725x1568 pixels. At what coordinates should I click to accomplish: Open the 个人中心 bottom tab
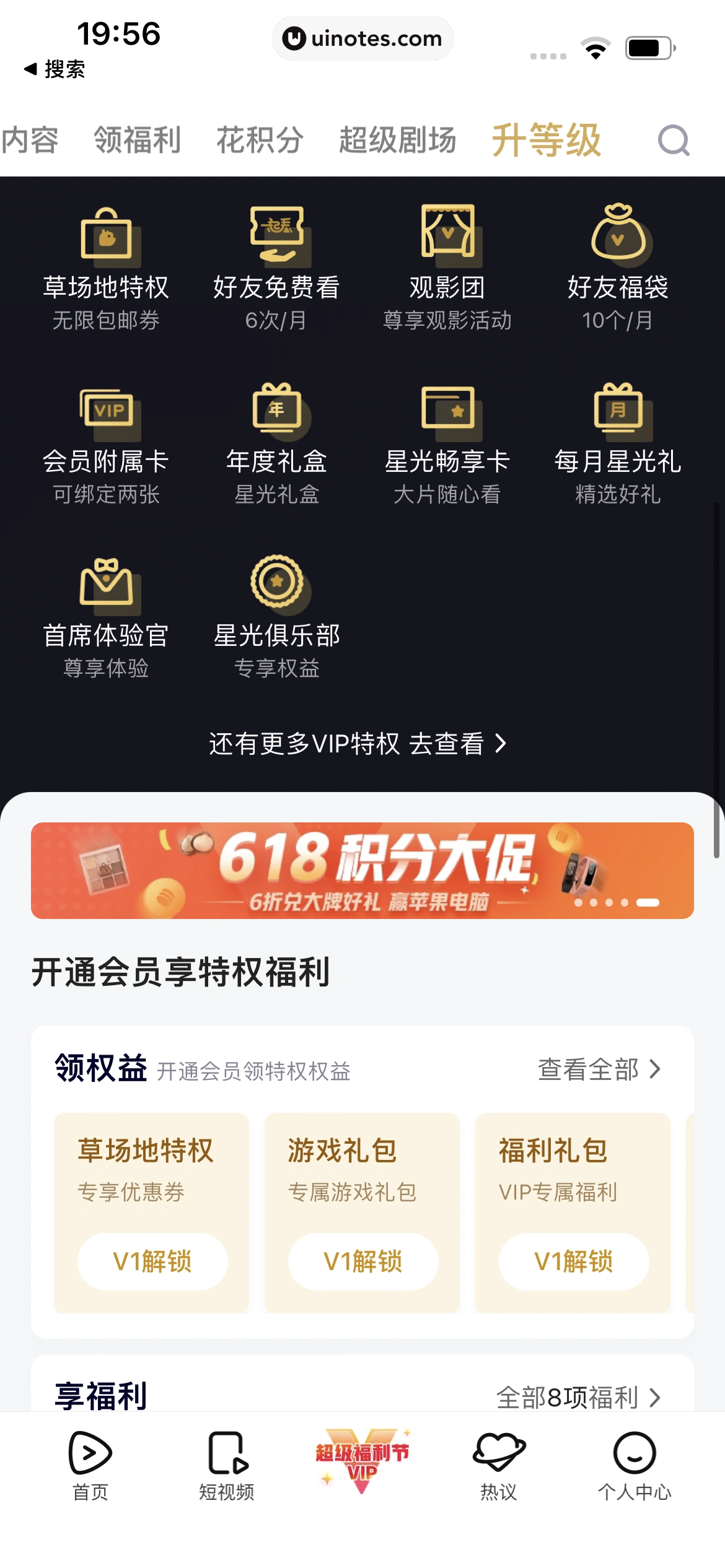coord(634,1465)
